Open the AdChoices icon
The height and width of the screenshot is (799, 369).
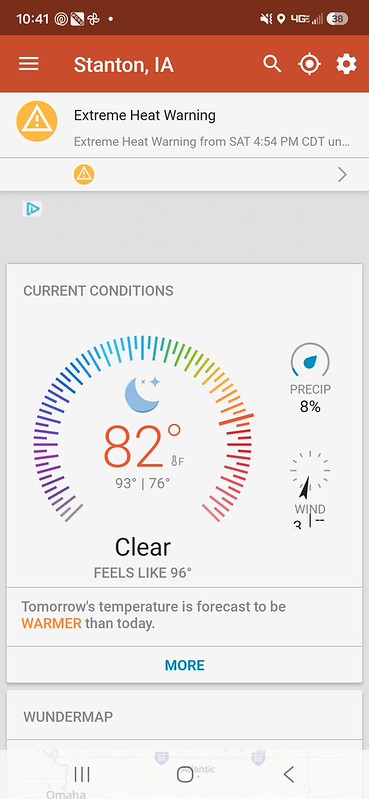32,208
